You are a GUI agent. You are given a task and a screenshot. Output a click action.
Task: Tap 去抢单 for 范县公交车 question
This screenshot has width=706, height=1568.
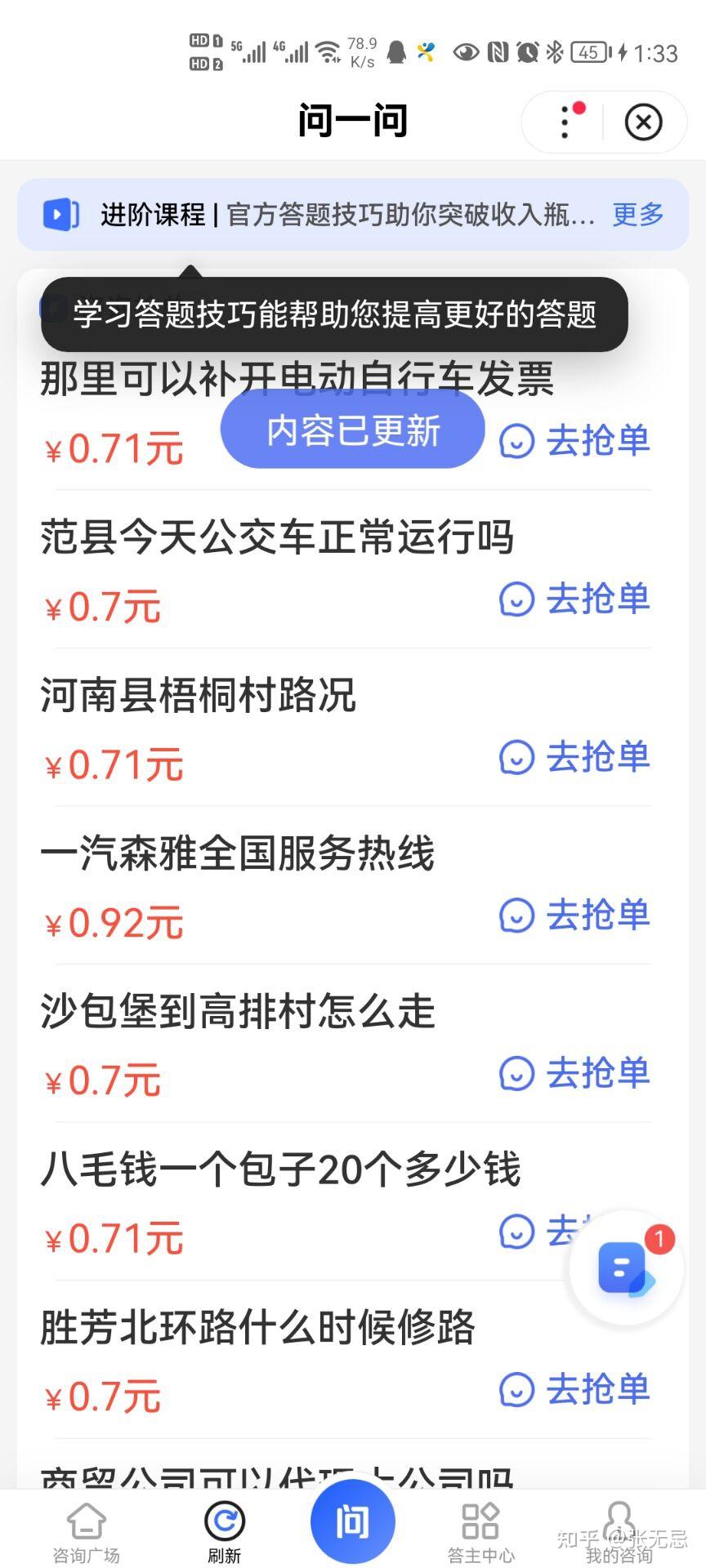tap(574, 599)
